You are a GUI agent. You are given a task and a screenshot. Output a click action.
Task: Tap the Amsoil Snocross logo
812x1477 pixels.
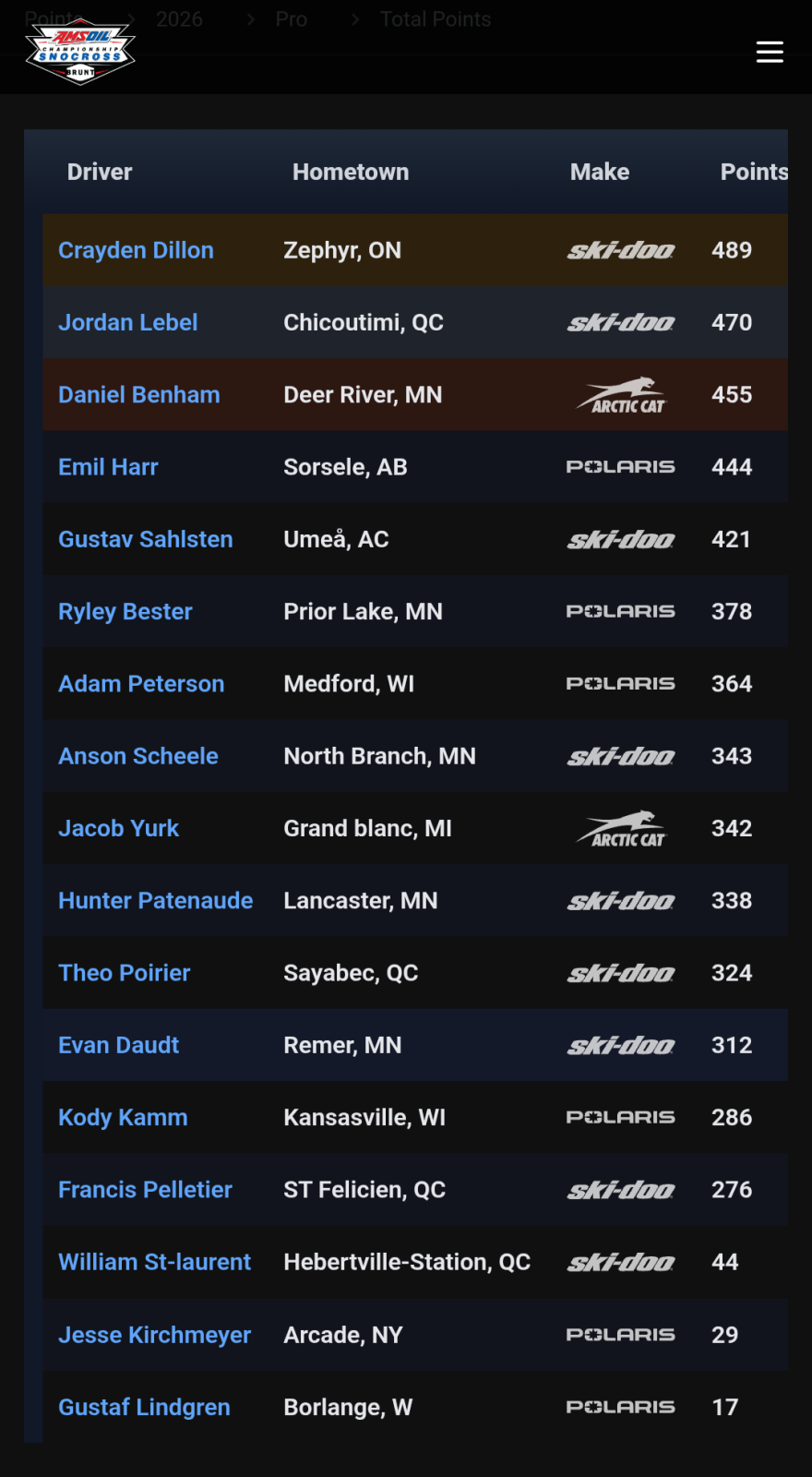80,51
